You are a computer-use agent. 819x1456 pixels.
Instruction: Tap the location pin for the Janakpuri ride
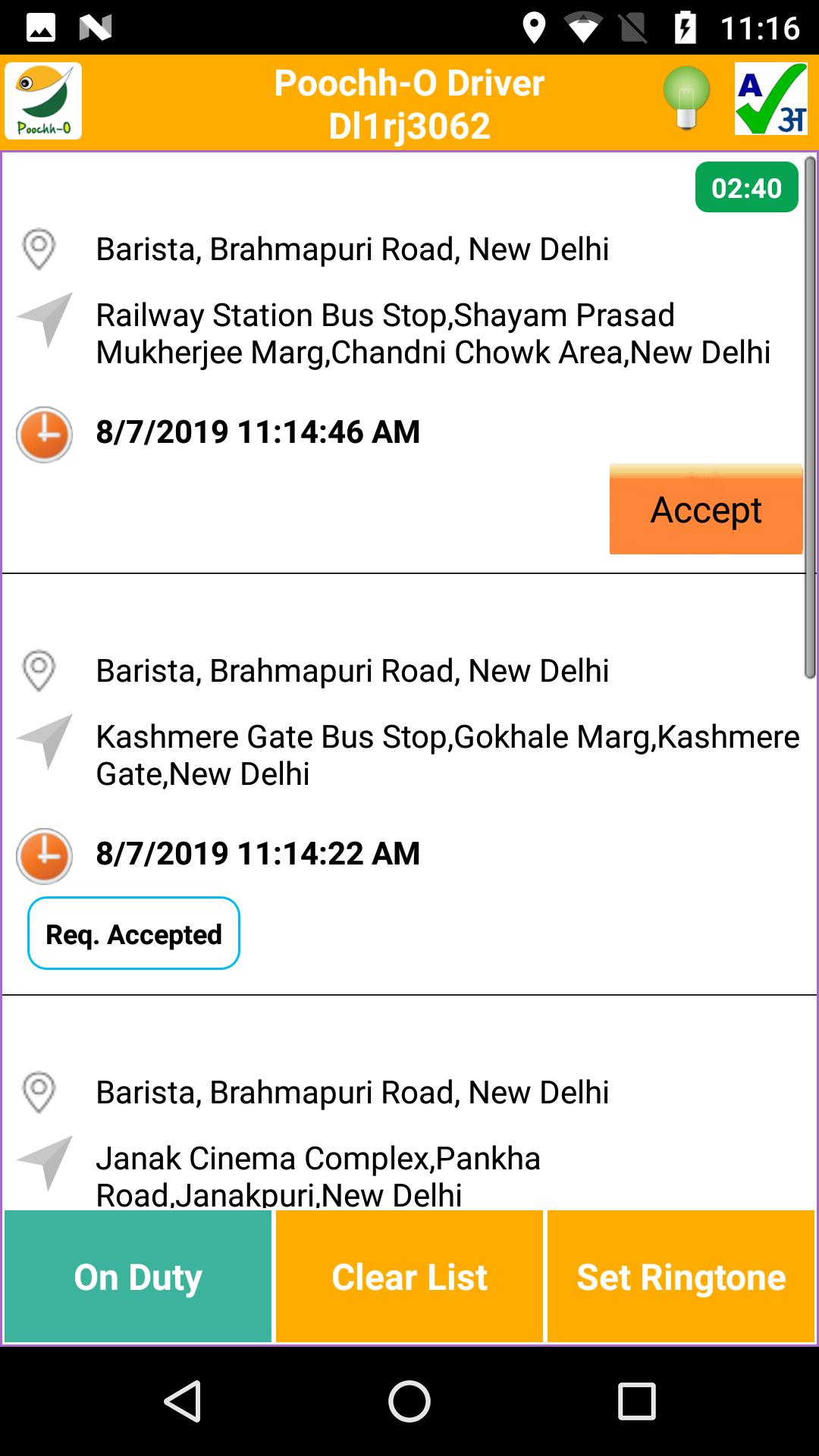[39, 1092]
